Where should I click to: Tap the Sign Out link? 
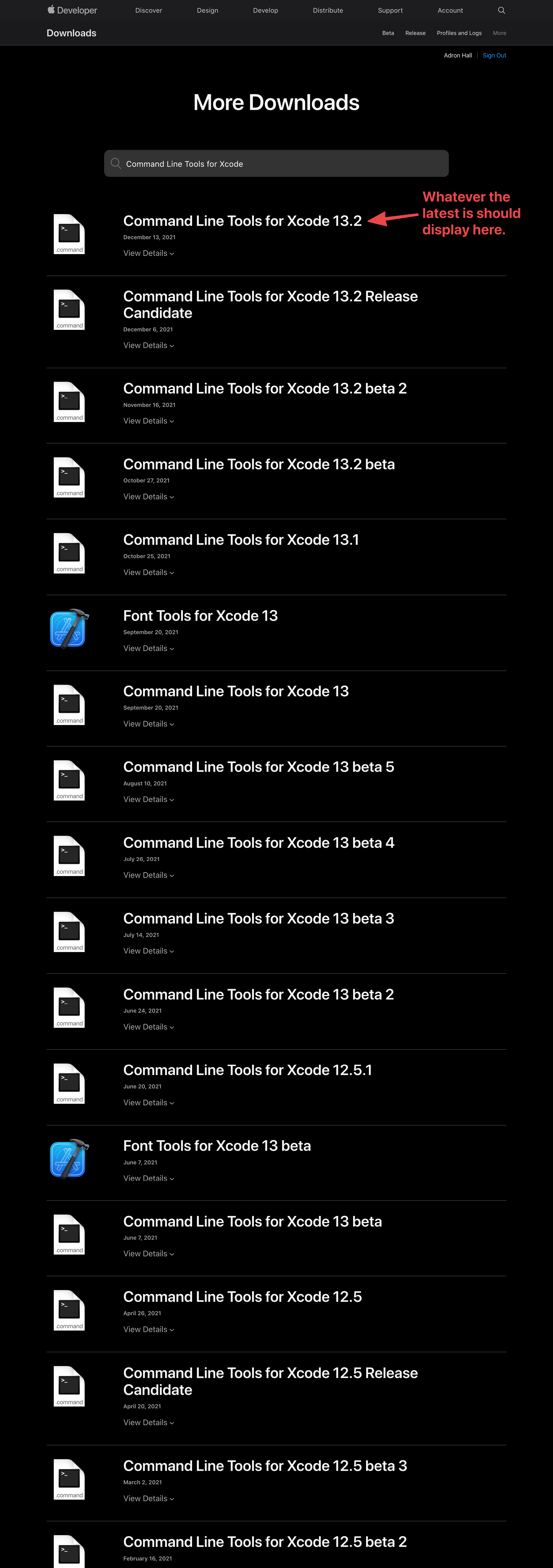pos(494,55)
